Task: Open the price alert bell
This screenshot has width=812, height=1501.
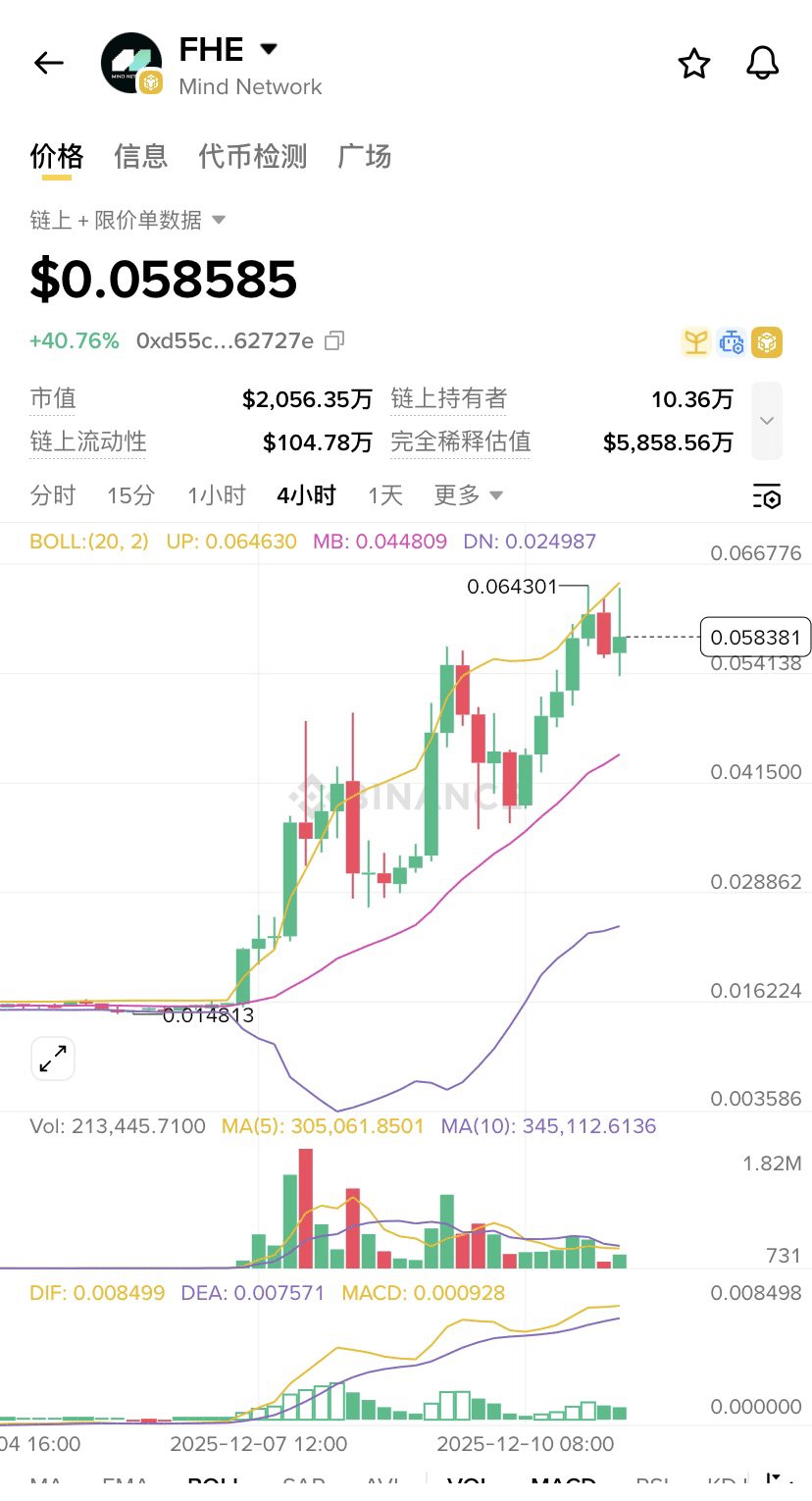Action: (x=762, y=64)
